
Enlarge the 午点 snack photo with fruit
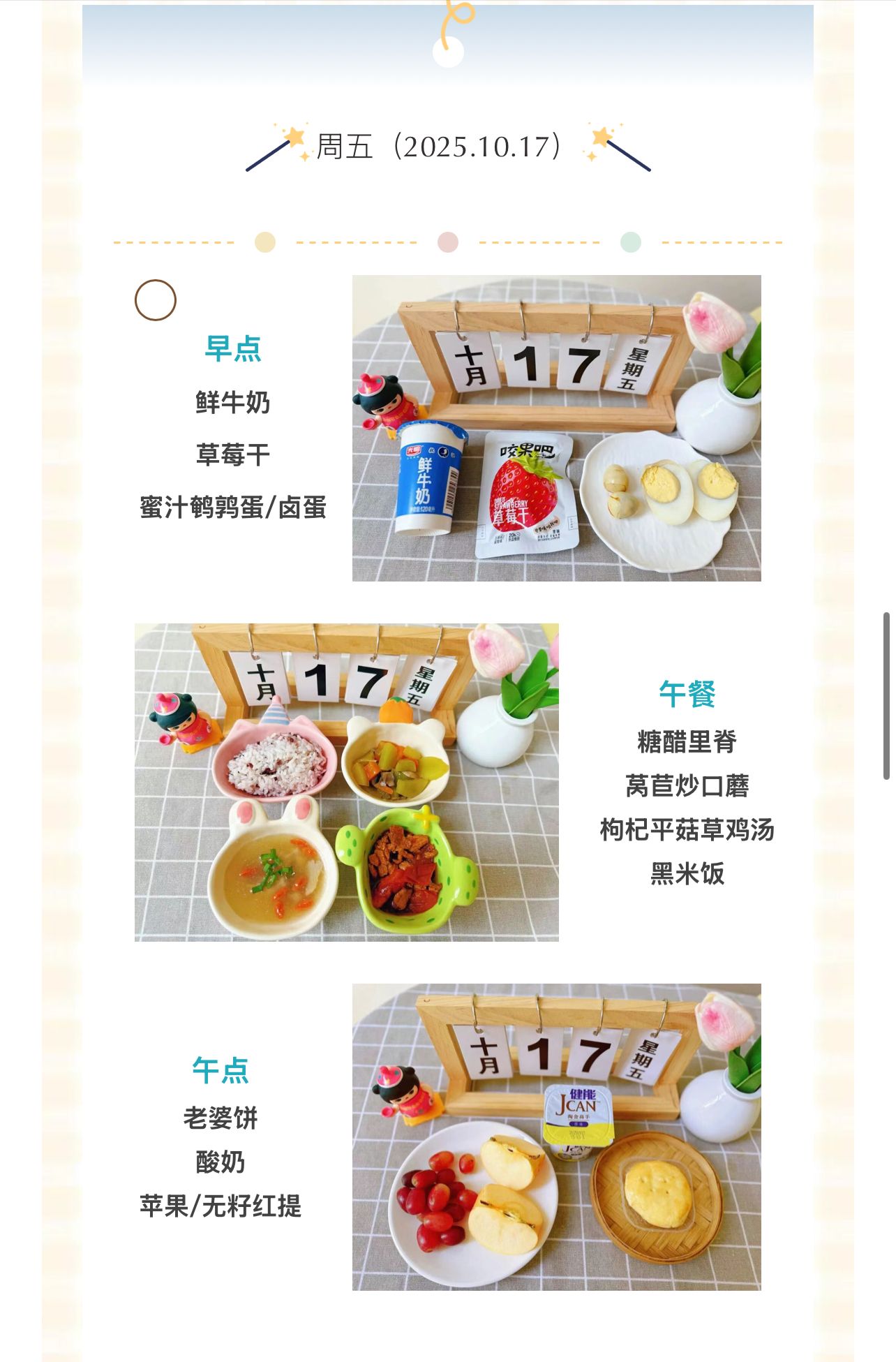point(556,1137)
